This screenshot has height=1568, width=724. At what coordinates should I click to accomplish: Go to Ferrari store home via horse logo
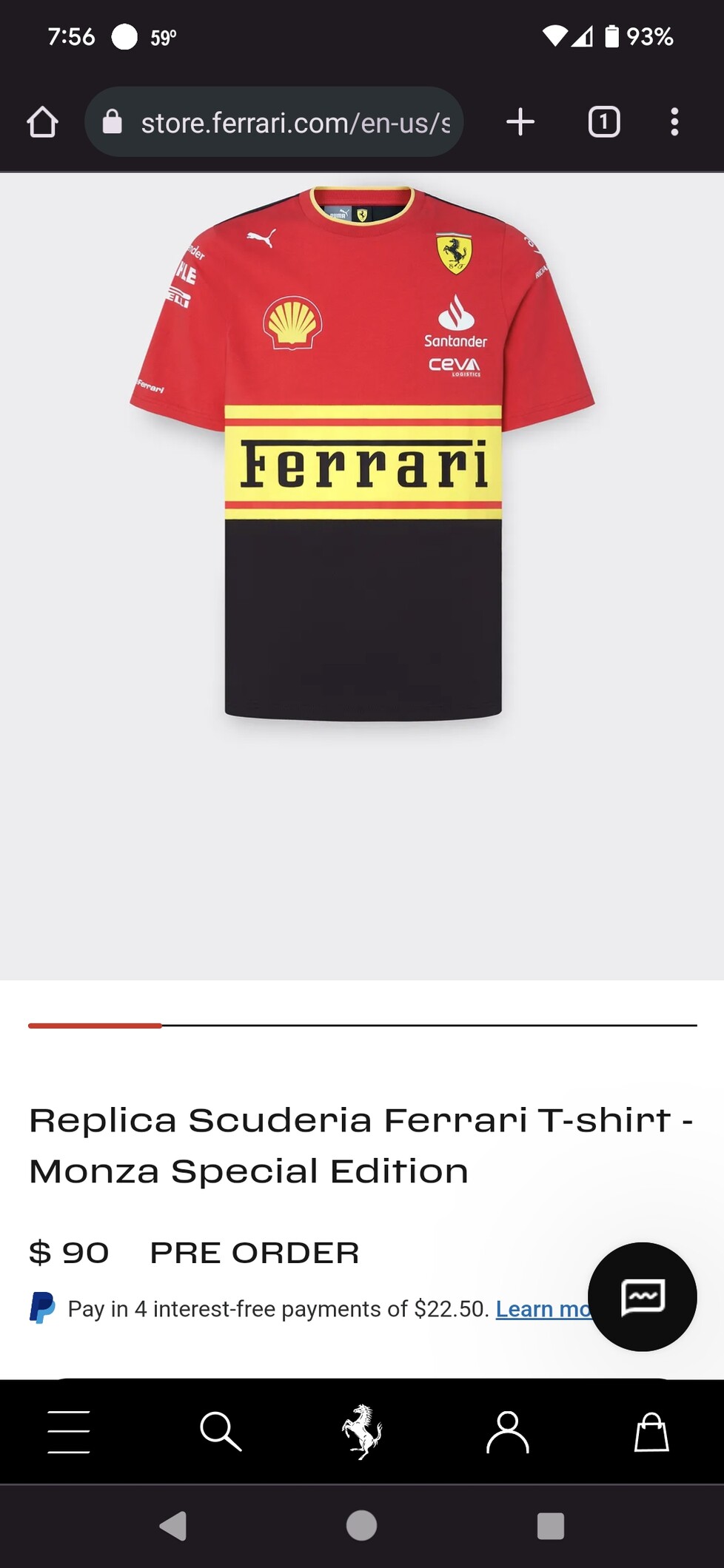(362, 1432)
